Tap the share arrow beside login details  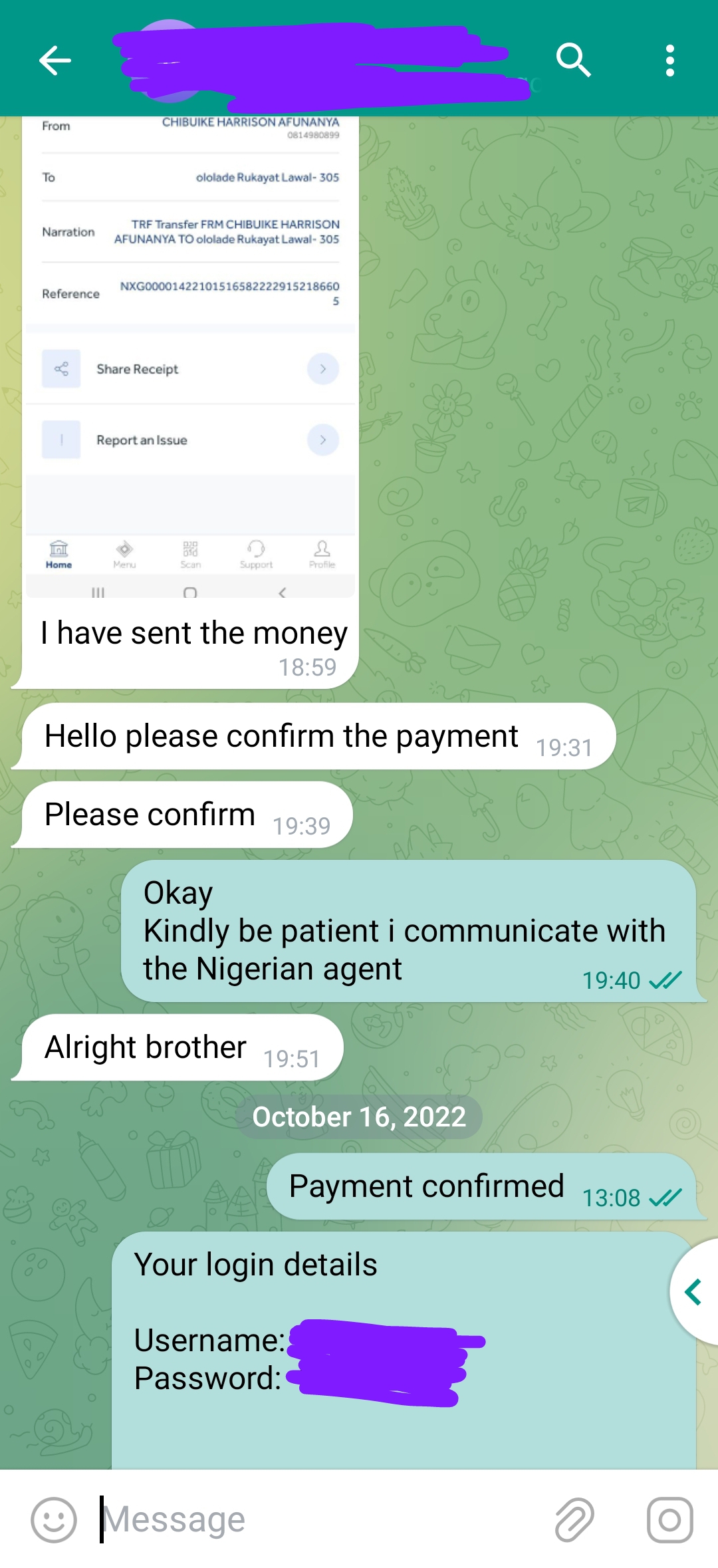693,1292
